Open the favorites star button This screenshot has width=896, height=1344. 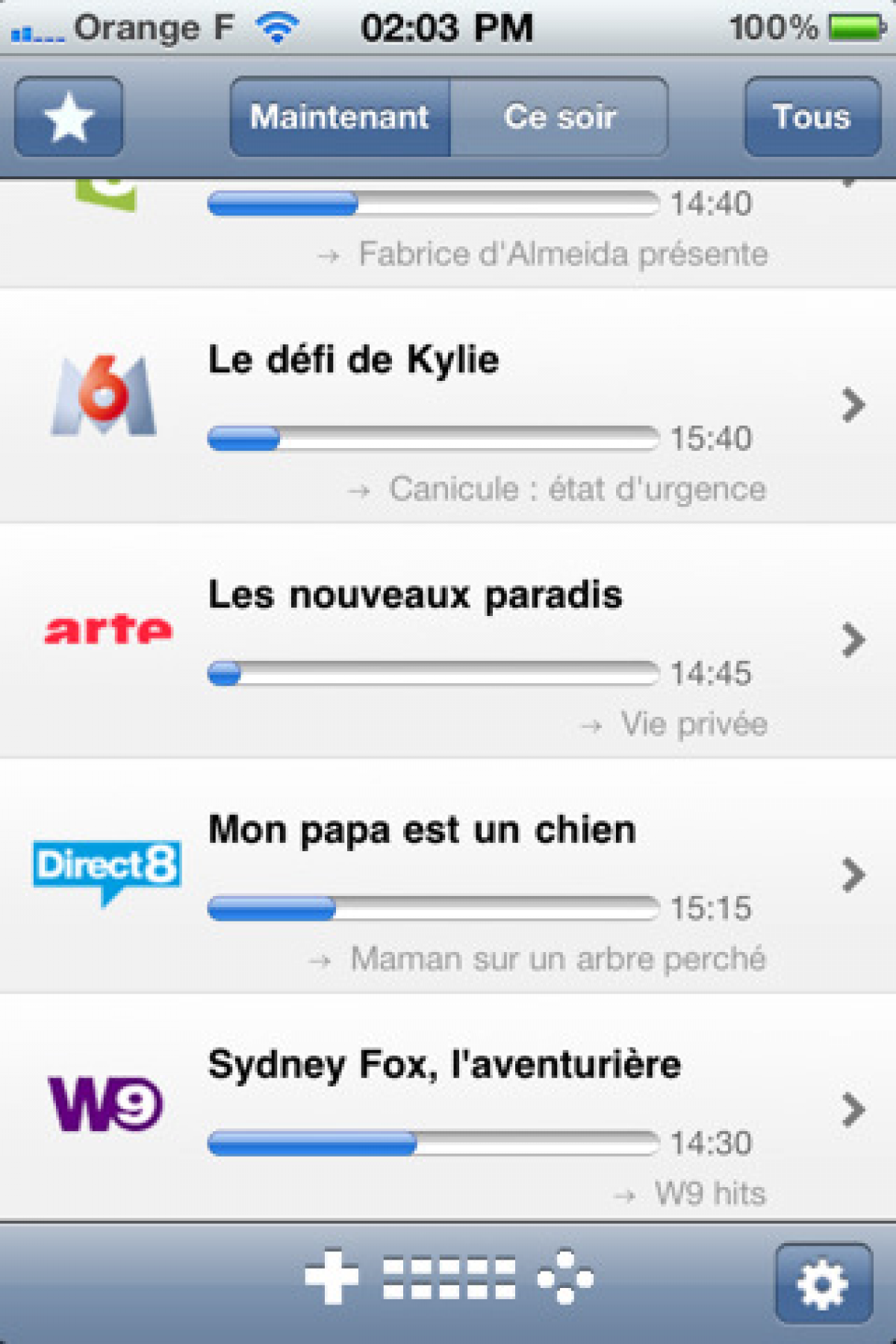69,117
